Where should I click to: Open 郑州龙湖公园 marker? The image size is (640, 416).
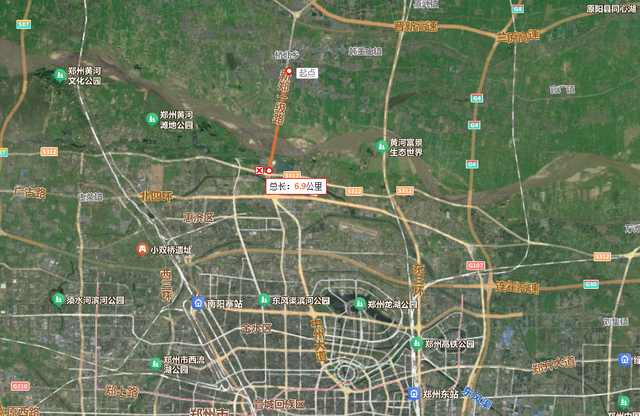[358, 304]
